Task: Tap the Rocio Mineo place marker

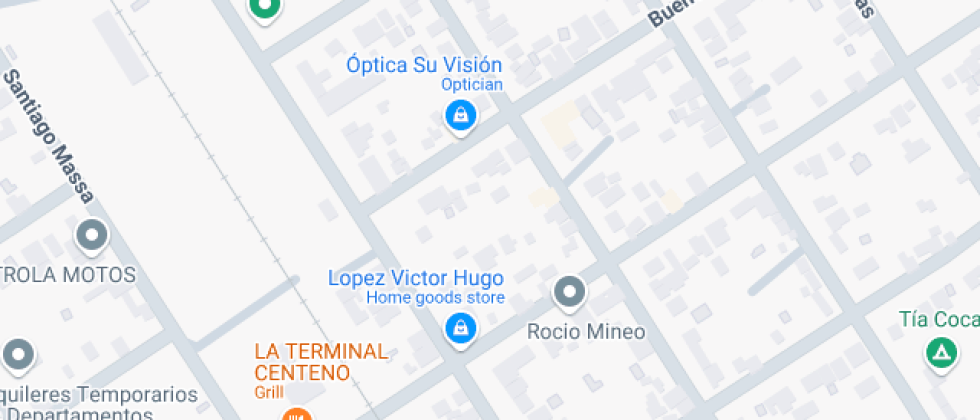Action: point(570,292)
